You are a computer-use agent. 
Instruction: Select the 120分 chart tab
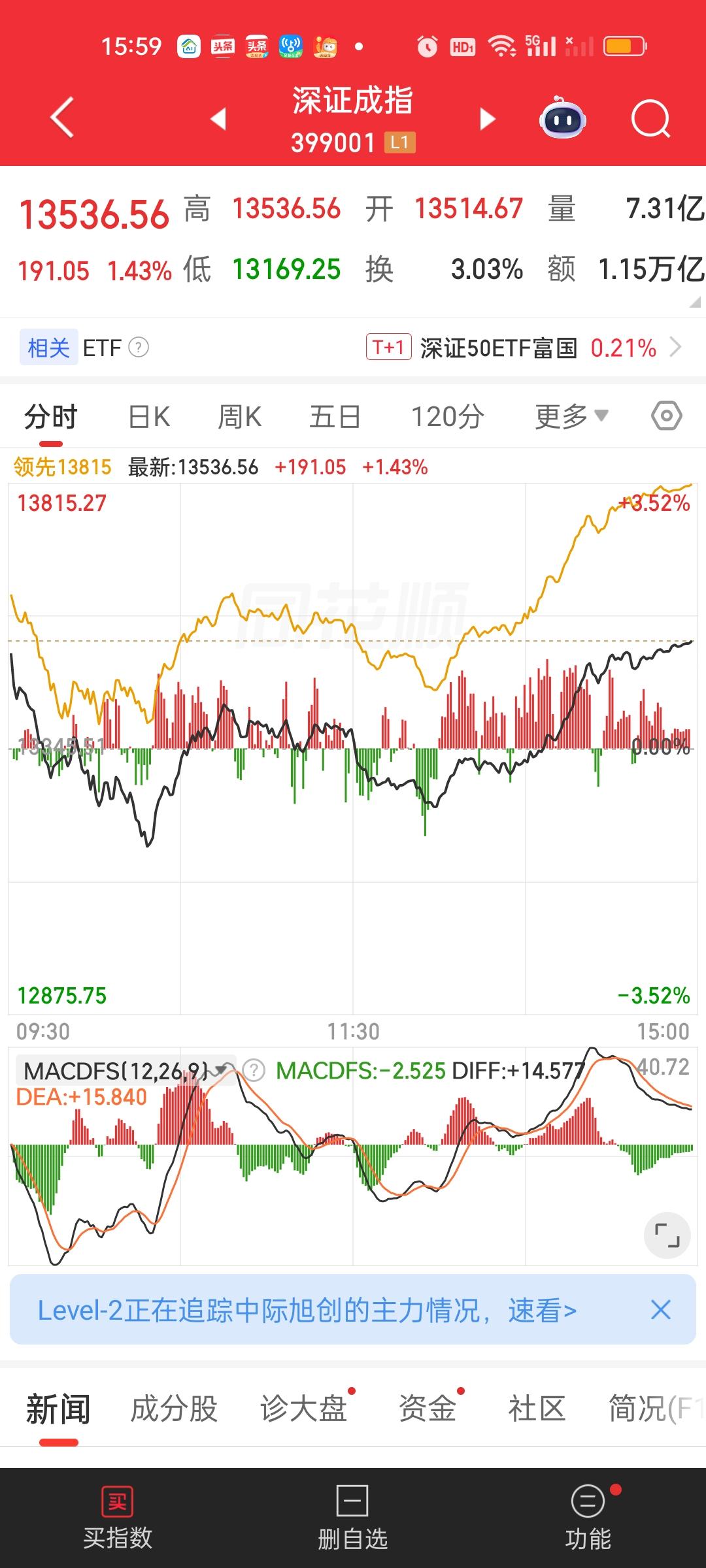447,417
